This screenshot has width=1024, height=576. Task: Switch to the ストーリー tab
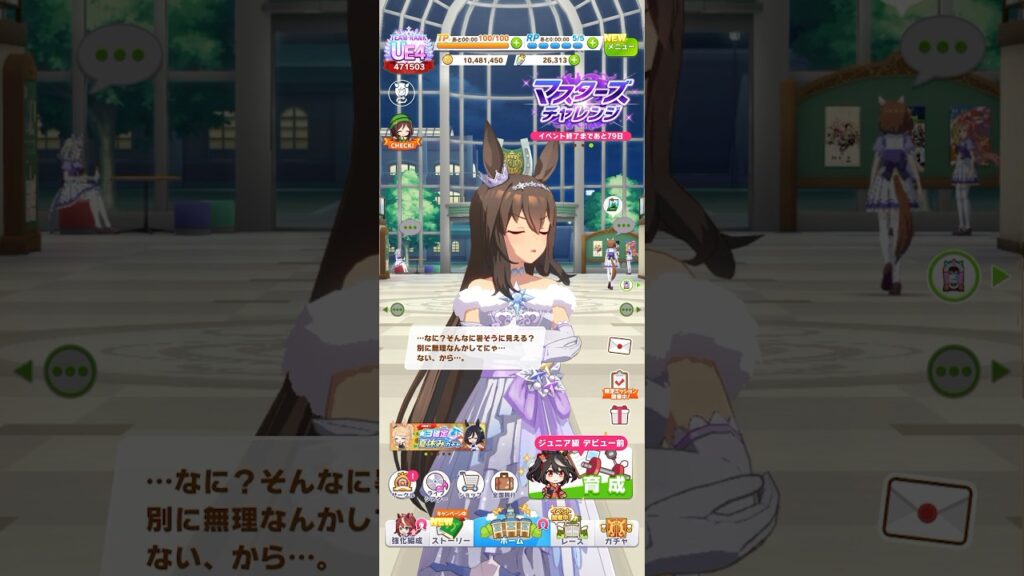pos(452,530)
